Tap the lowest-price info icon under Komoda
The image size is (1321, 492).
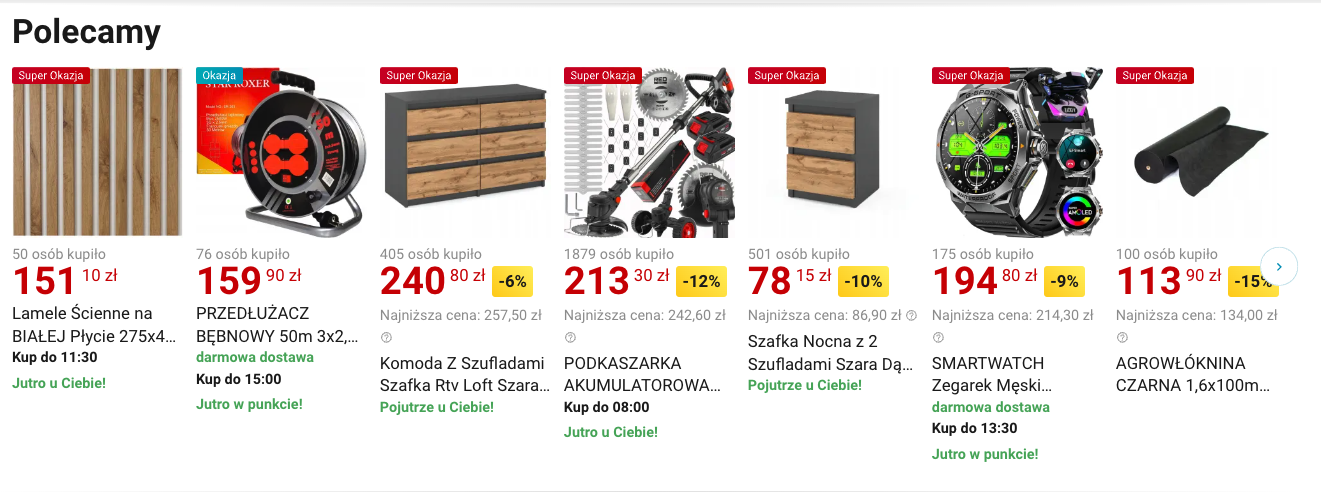point(386,337)
